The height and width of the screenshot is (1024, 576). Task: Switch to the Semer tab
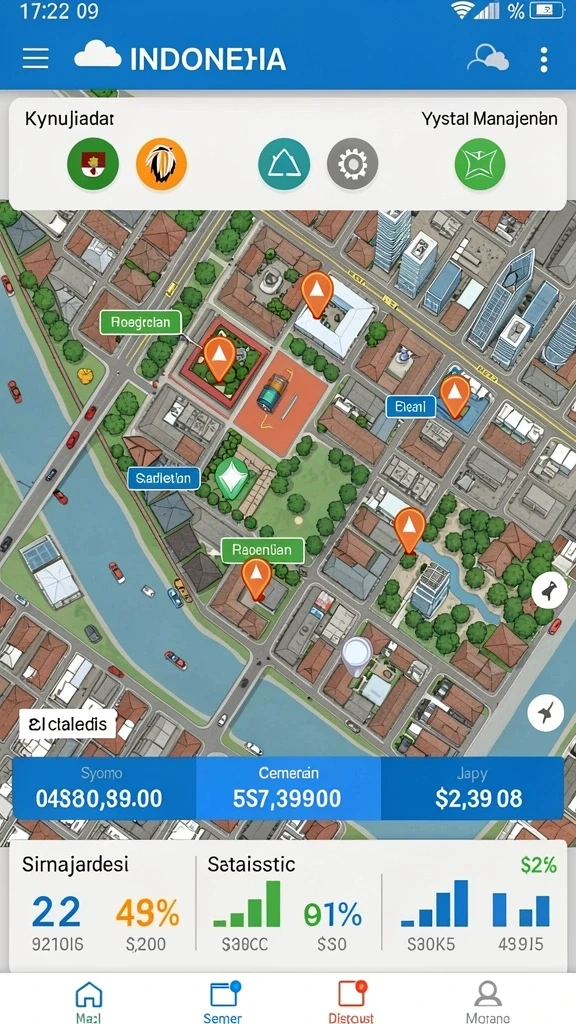tap(223, 1000)
